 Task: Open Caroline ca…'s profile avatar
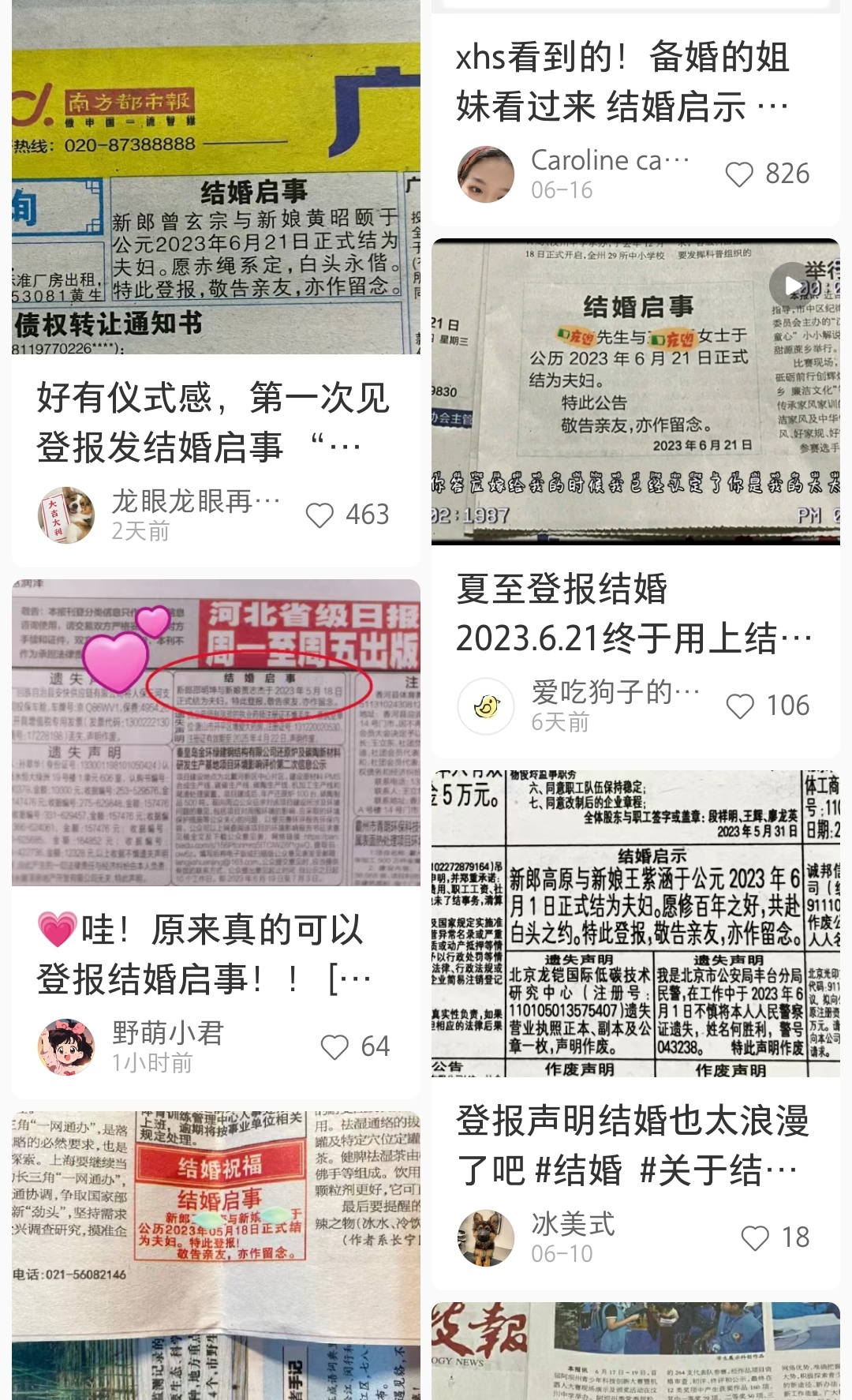[486, 174]
